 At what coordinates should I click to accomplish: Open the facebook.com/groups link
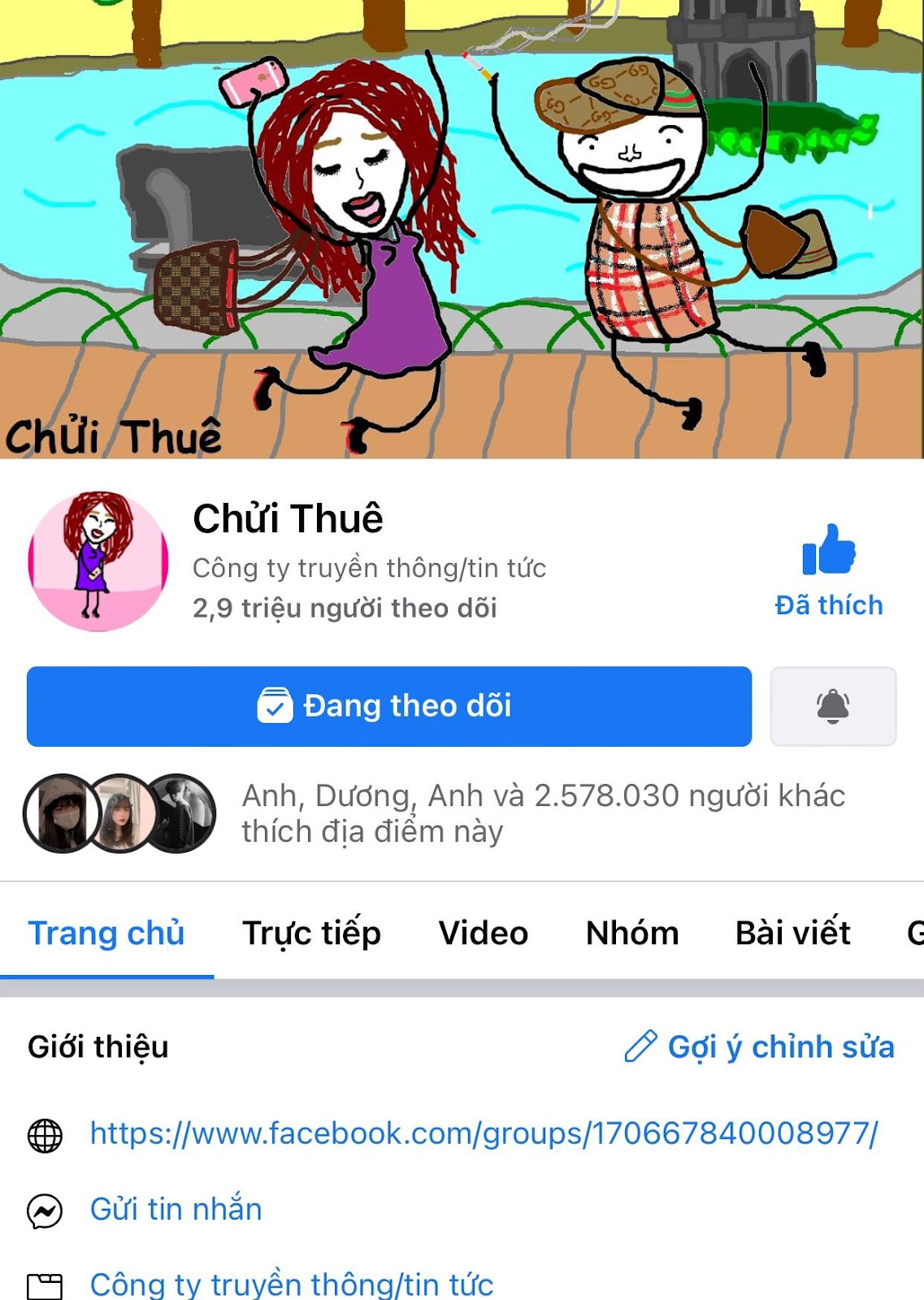[484, 1133]
